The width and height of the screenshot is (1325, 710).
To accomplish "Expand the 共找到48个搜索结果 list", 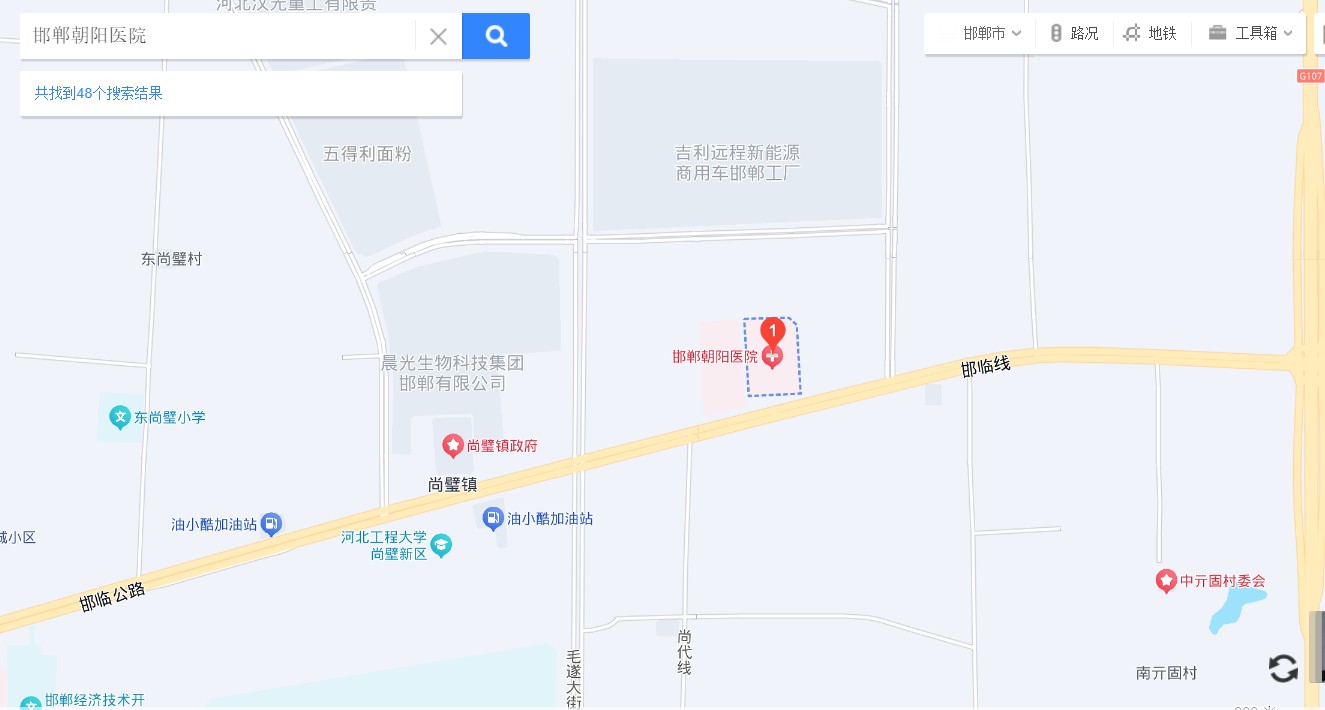I will point(99,93).
